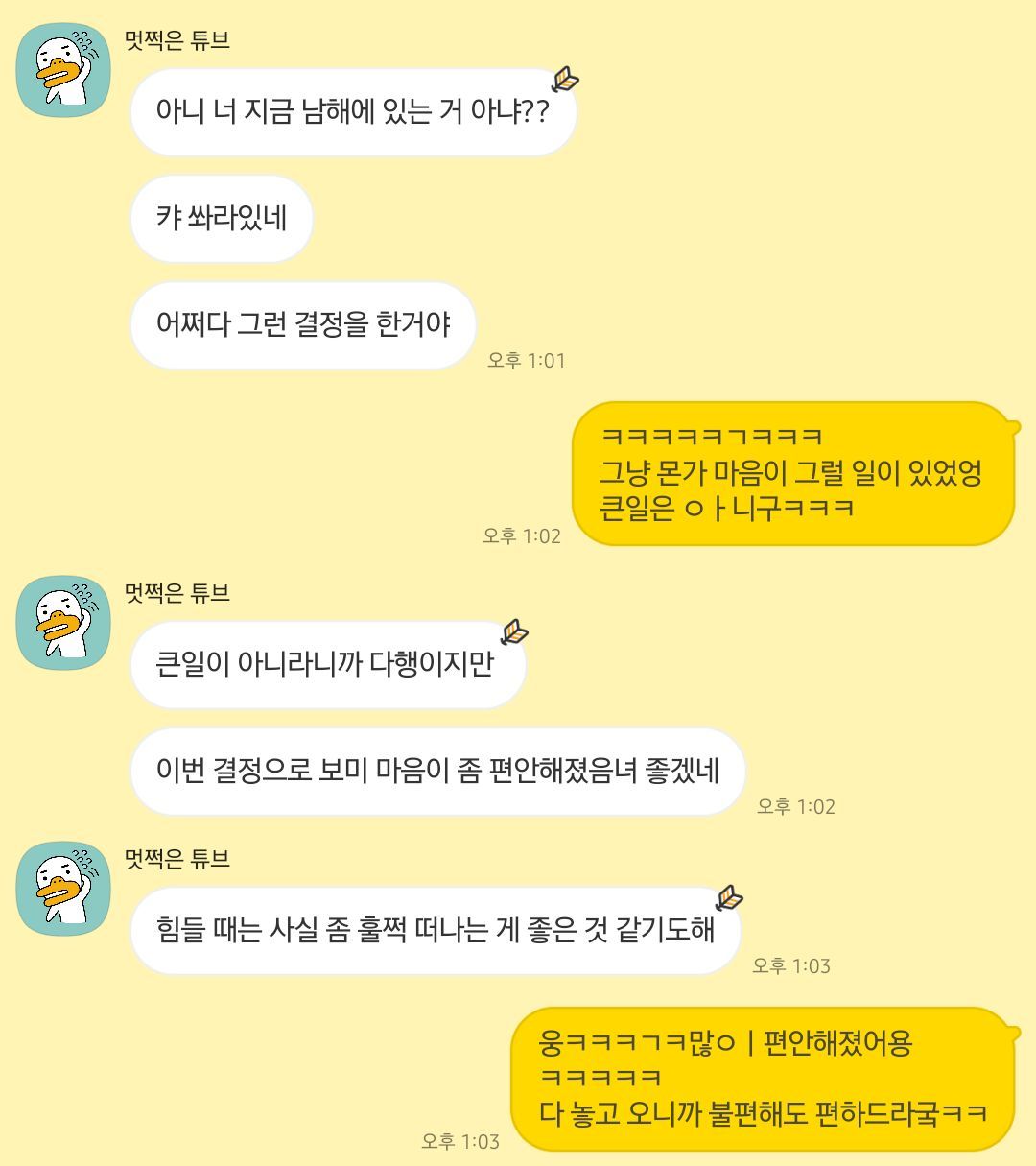The height and width of the screenshot is (1166, 1036).
Task: Click the 아니 너 지금 남해에 message bubble
Action: pos(355,112)
